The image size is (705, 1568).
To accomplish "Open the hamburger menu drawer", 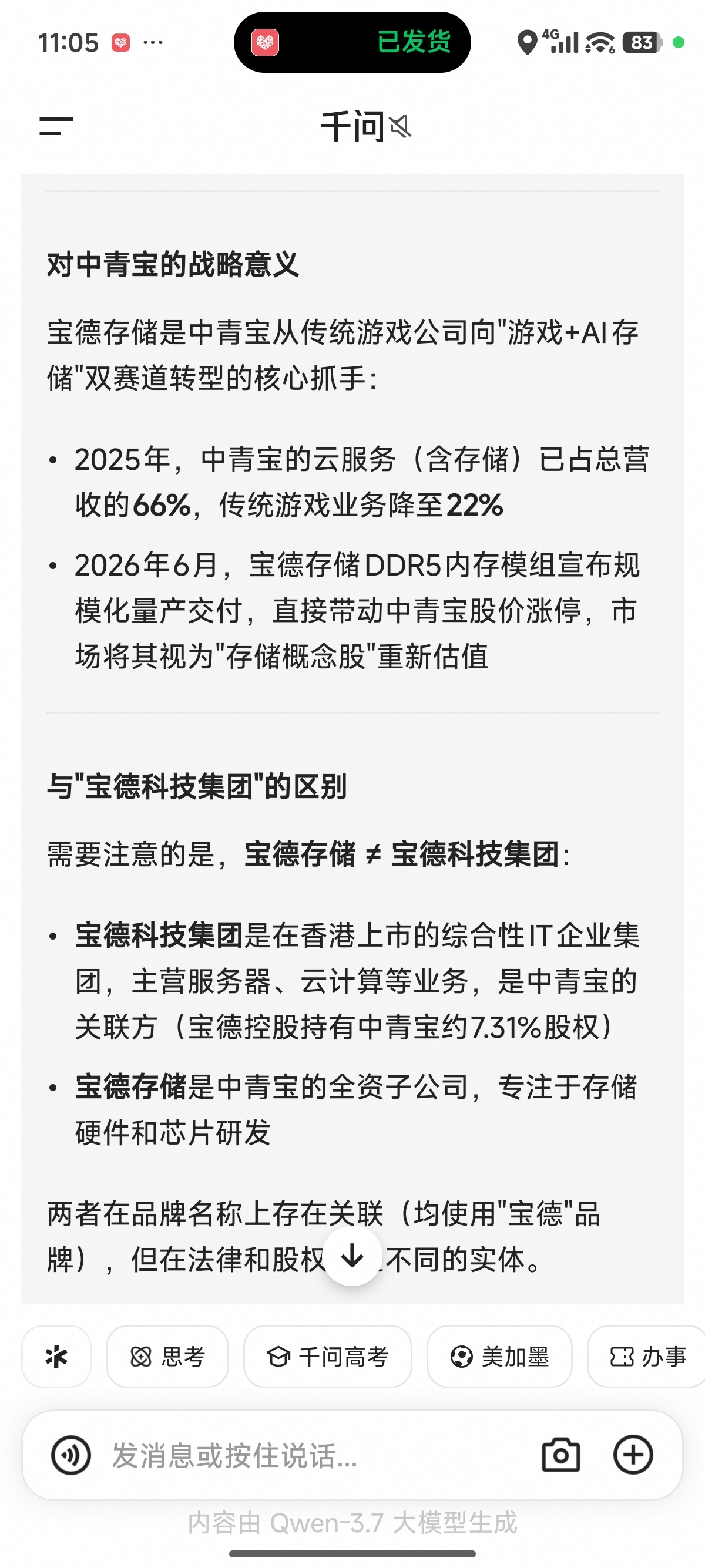I will click(56, 127).
